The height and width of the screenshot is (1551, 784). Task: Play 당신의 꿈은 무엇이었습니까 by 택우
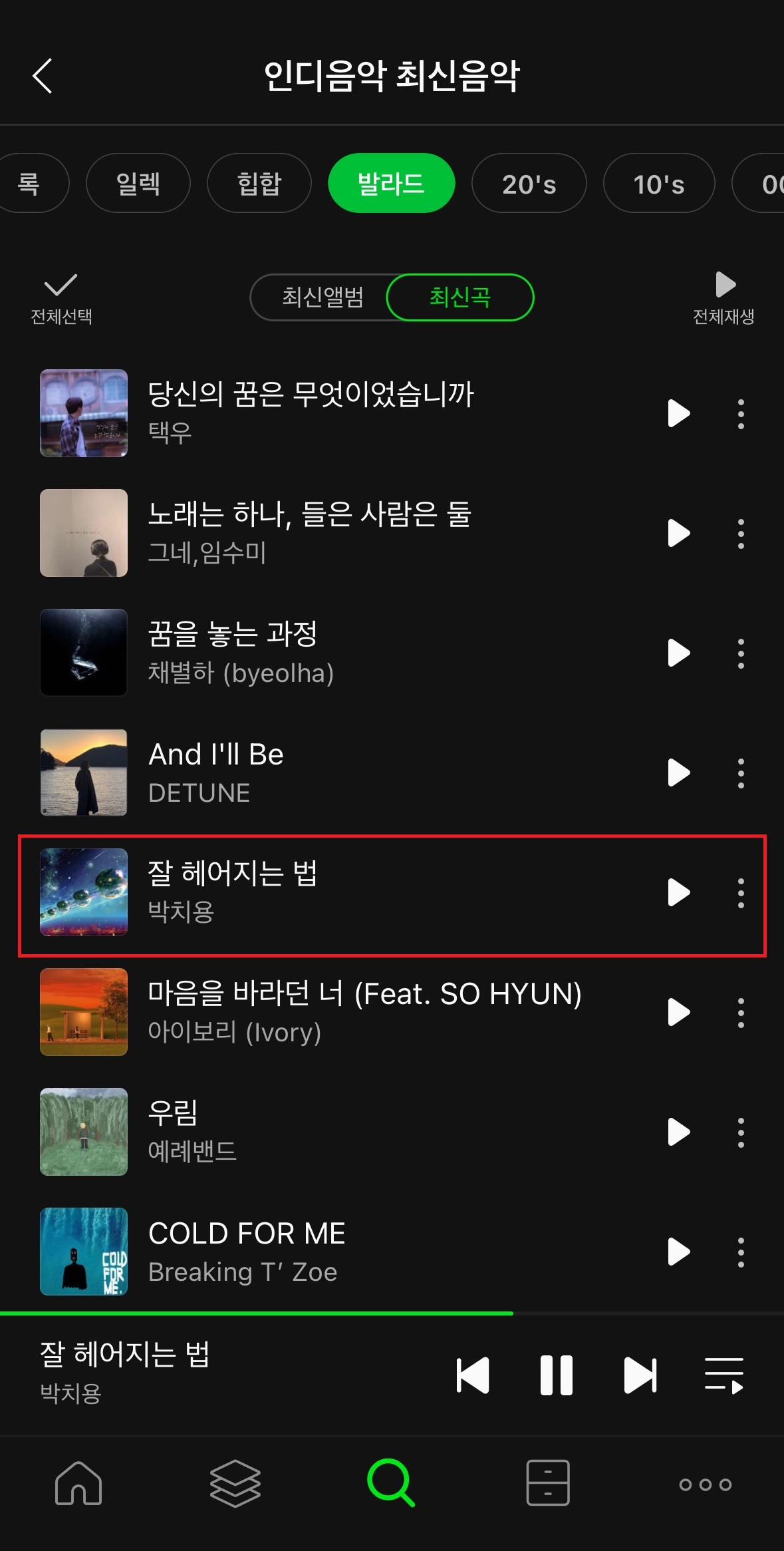(x=678, y=413)
